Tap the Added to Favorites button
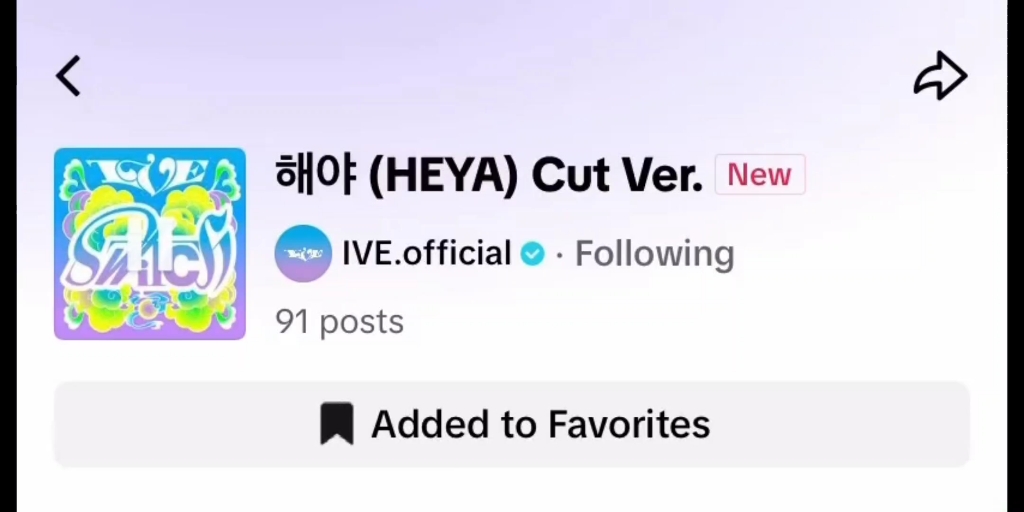The image size is (1024, 512). (x=512, y=424)
